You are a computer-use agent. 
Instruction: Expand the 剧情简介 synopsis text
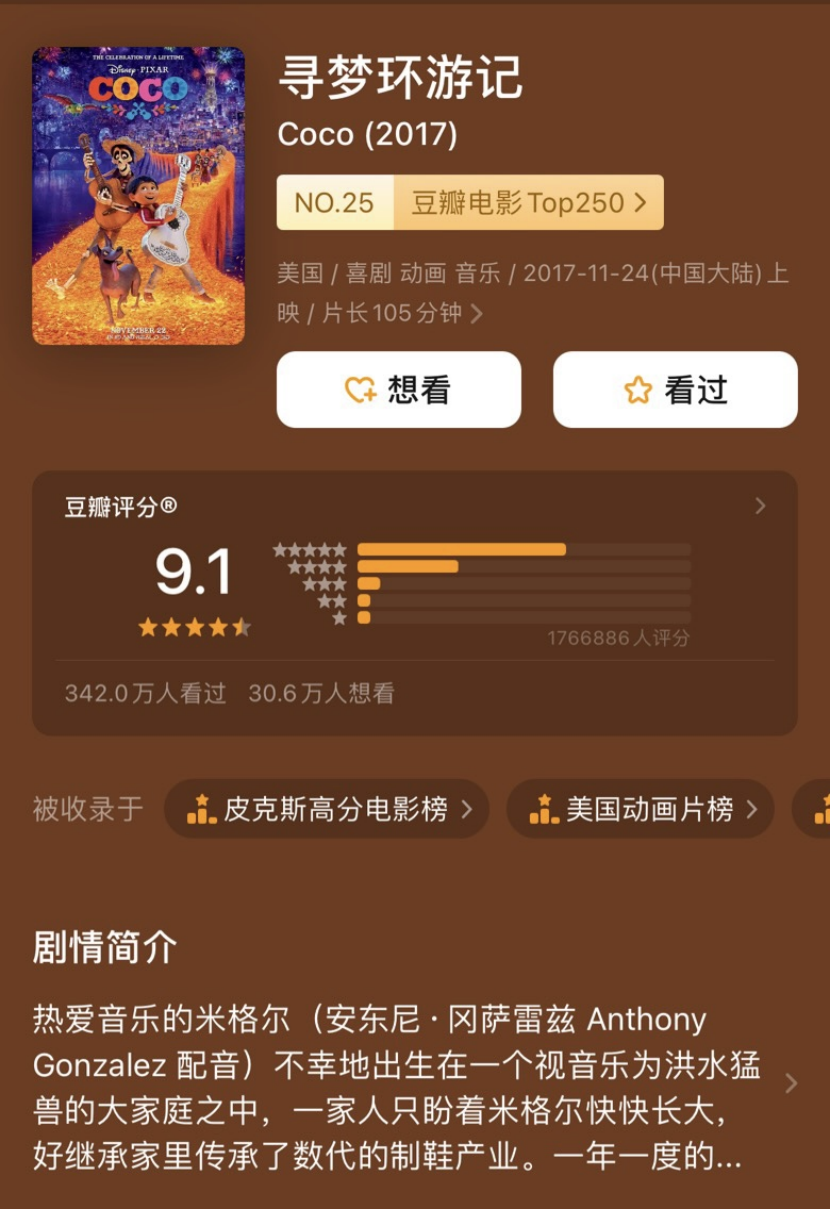pos(790,1084)
